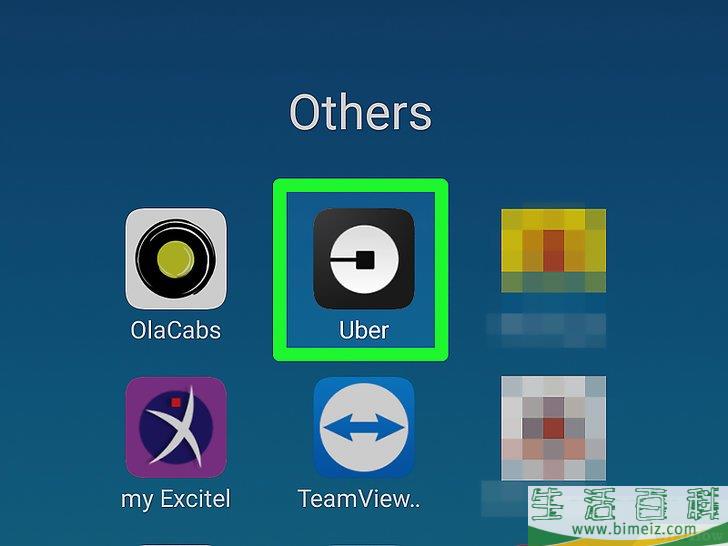Open the Uber app
Screen dimensions: 728x546
click(363, 259)
